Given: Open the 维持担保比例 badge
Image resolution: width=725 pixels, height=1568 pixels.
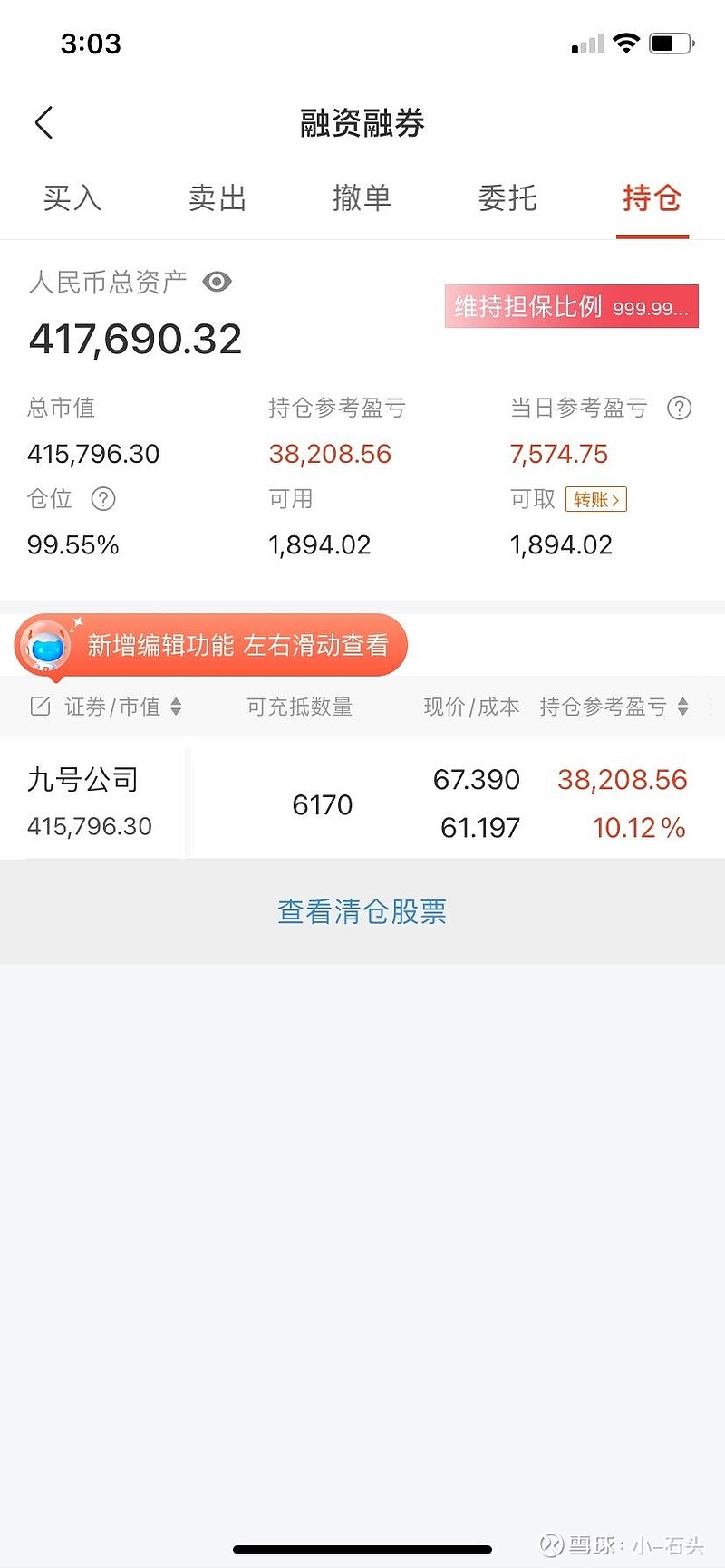Looking at the screenshot, I should click(x=572, y=306).
